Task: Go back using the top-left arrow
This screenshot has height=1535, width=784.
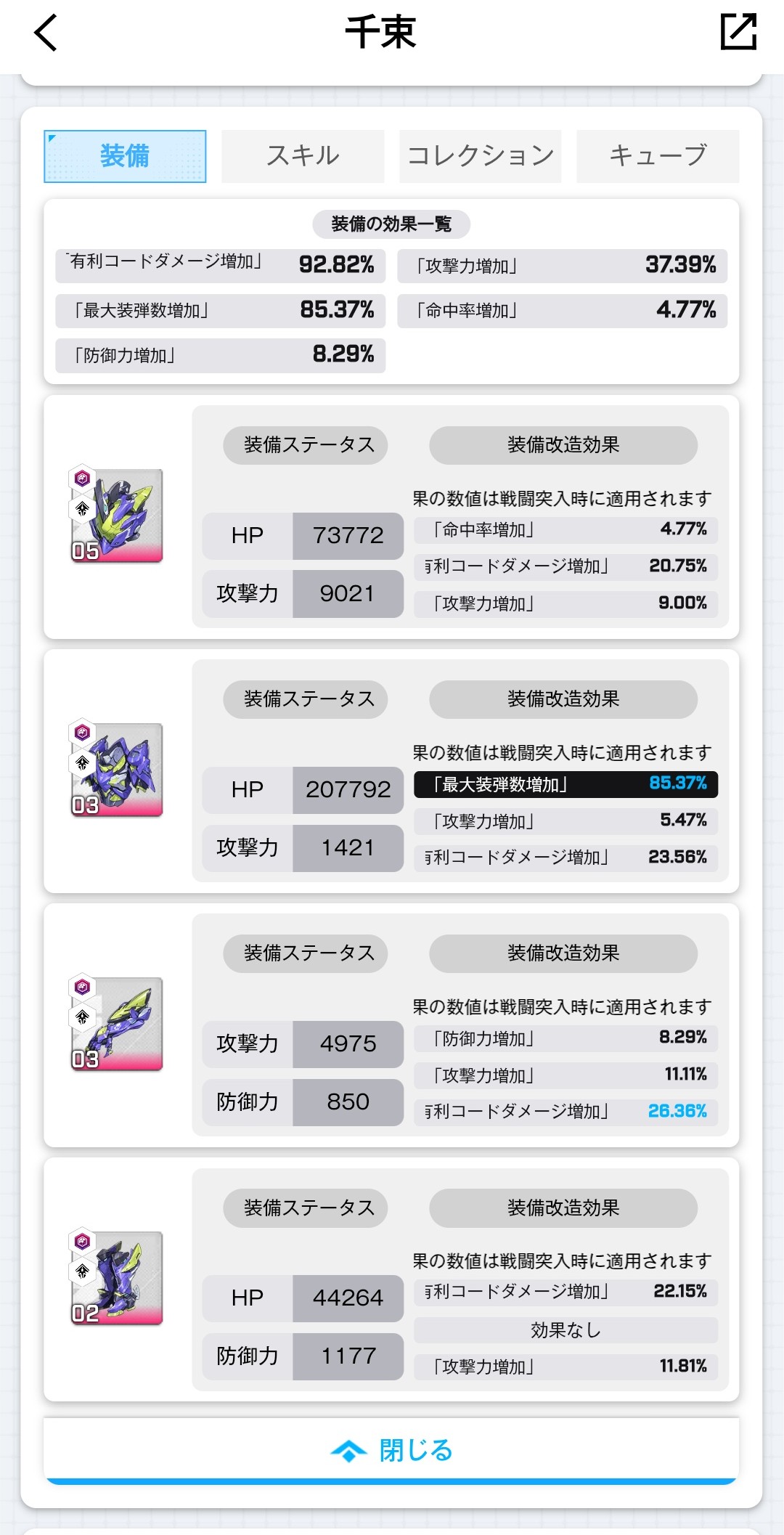Action: coord(46,33)
